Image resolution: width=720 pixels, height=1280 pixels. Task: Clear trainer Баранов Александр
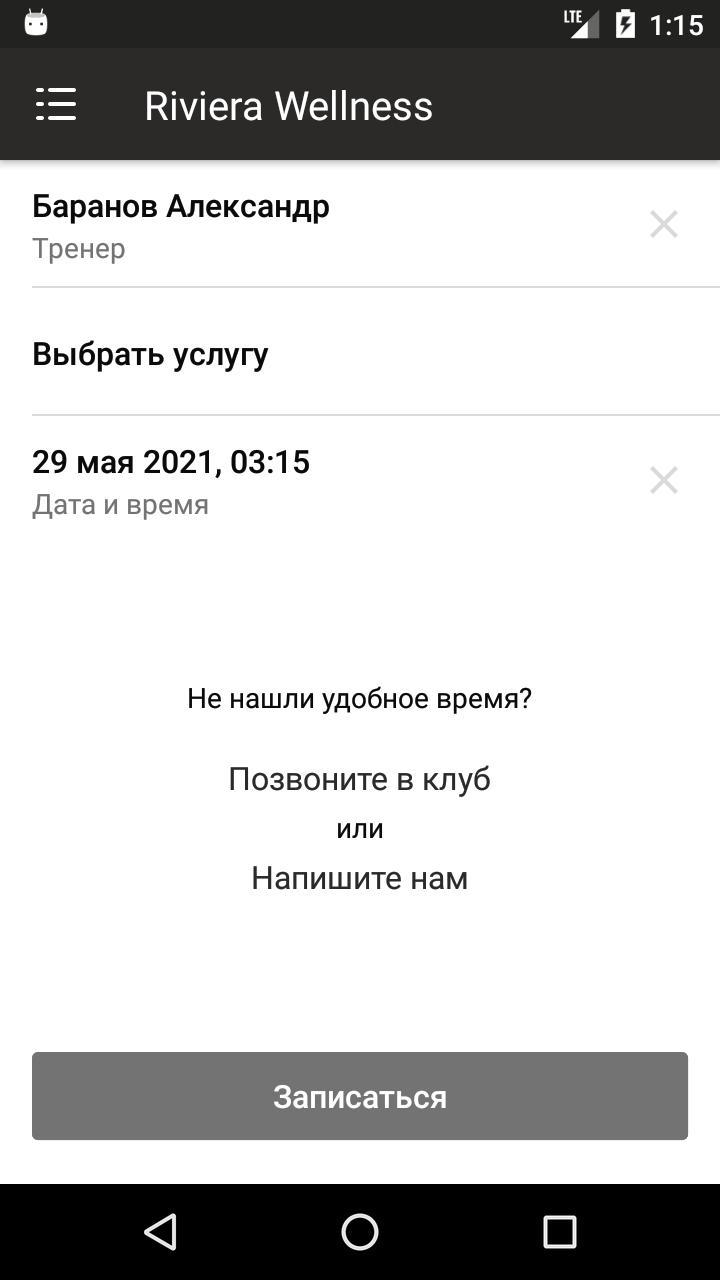tap(663, 224)
